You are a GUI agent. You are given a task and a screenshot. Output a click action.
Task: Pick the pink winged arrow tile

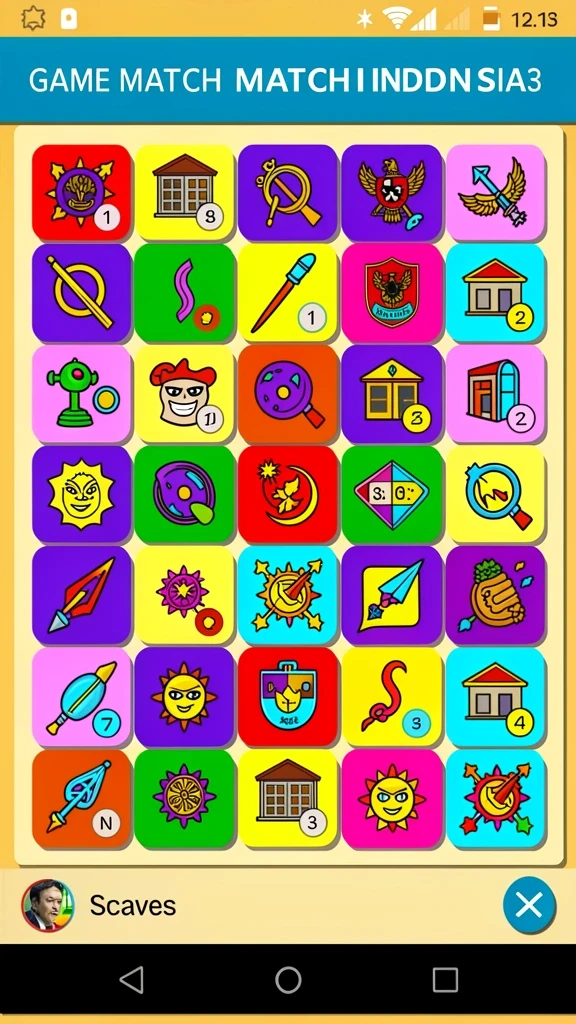(x=496, y=193)
